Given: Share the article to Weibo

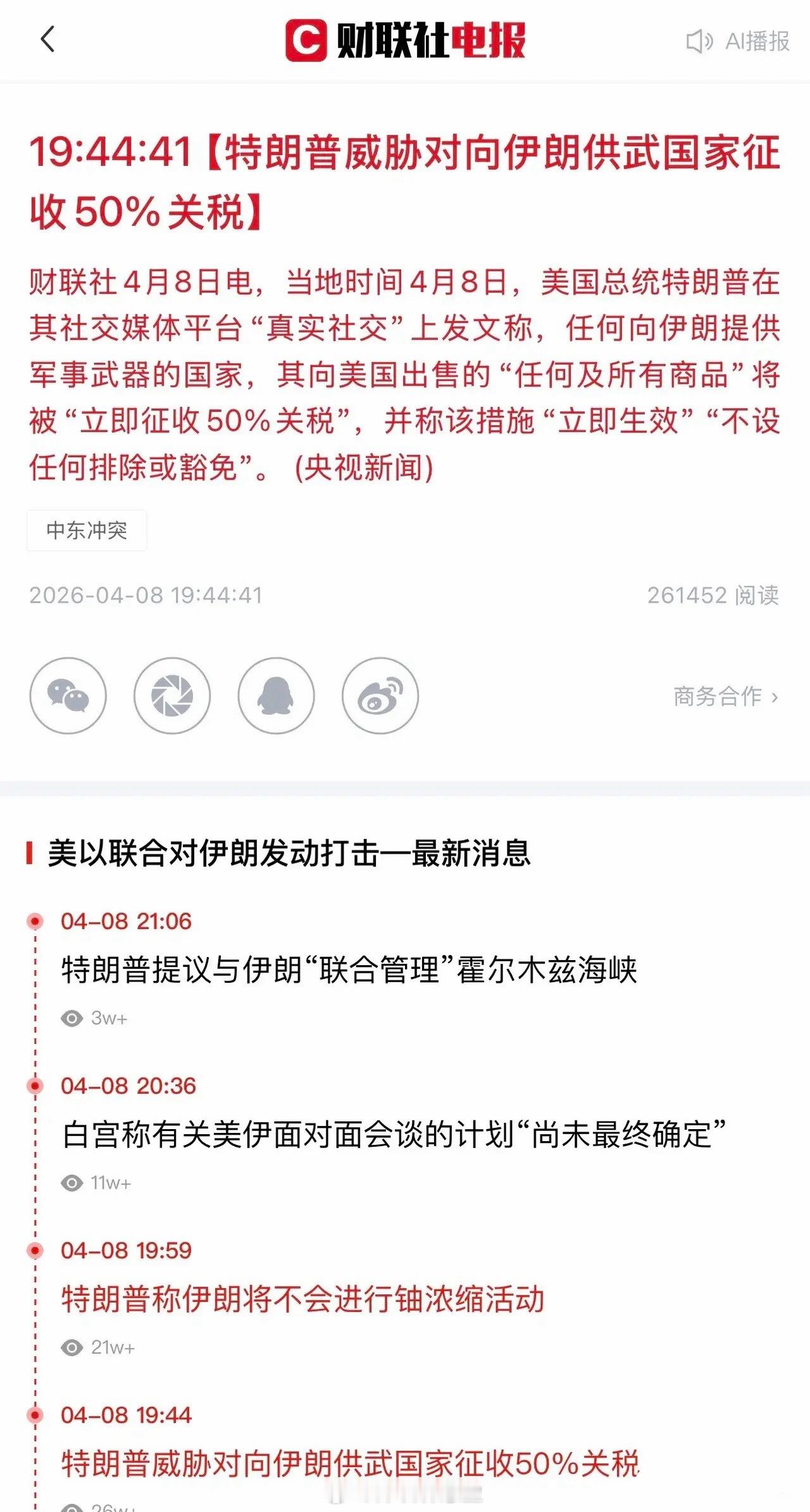Looking at the screenshot, I should tap(378, 694).
